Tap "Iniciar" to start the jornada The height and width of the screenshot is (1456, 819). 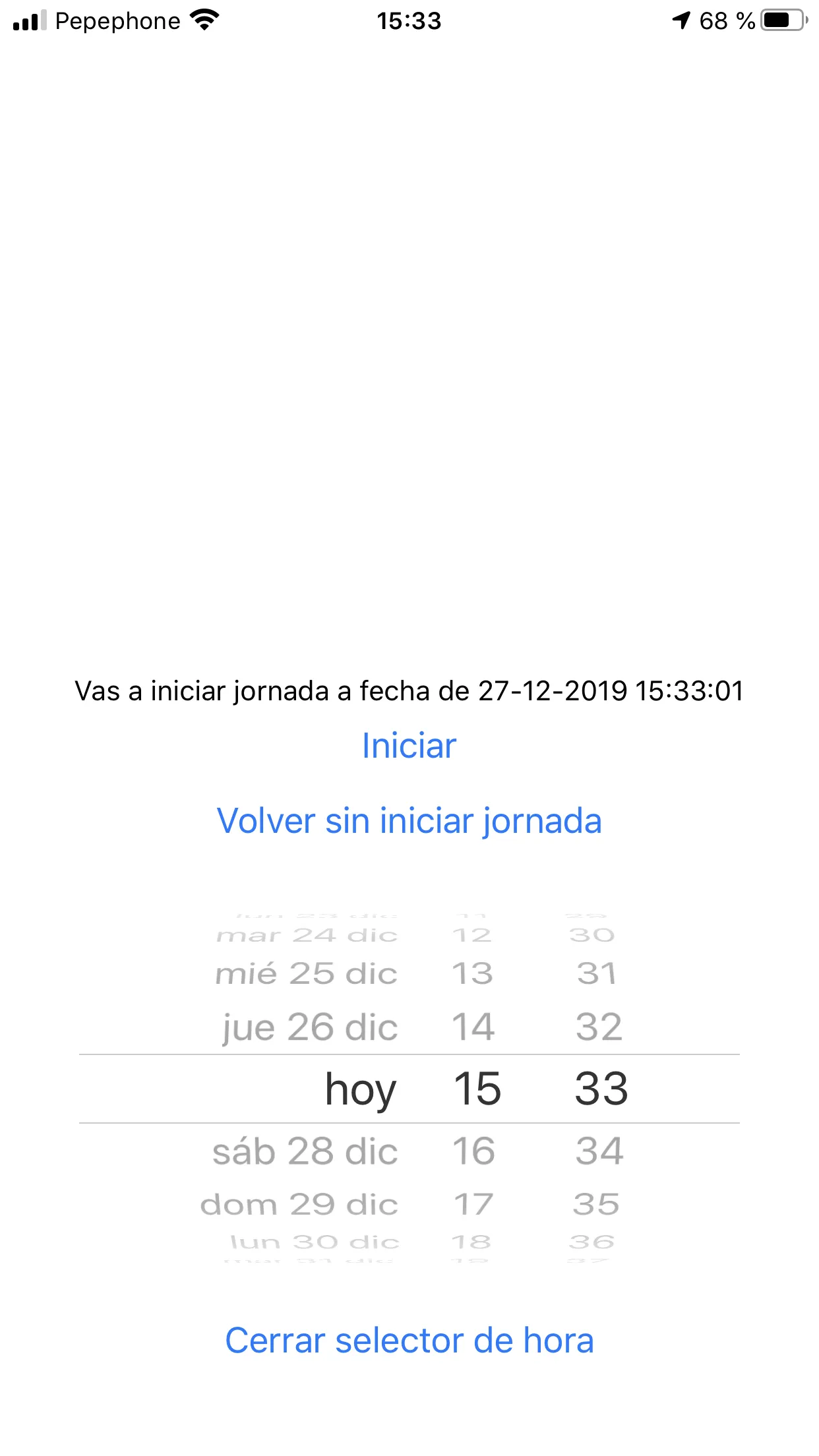409,746
